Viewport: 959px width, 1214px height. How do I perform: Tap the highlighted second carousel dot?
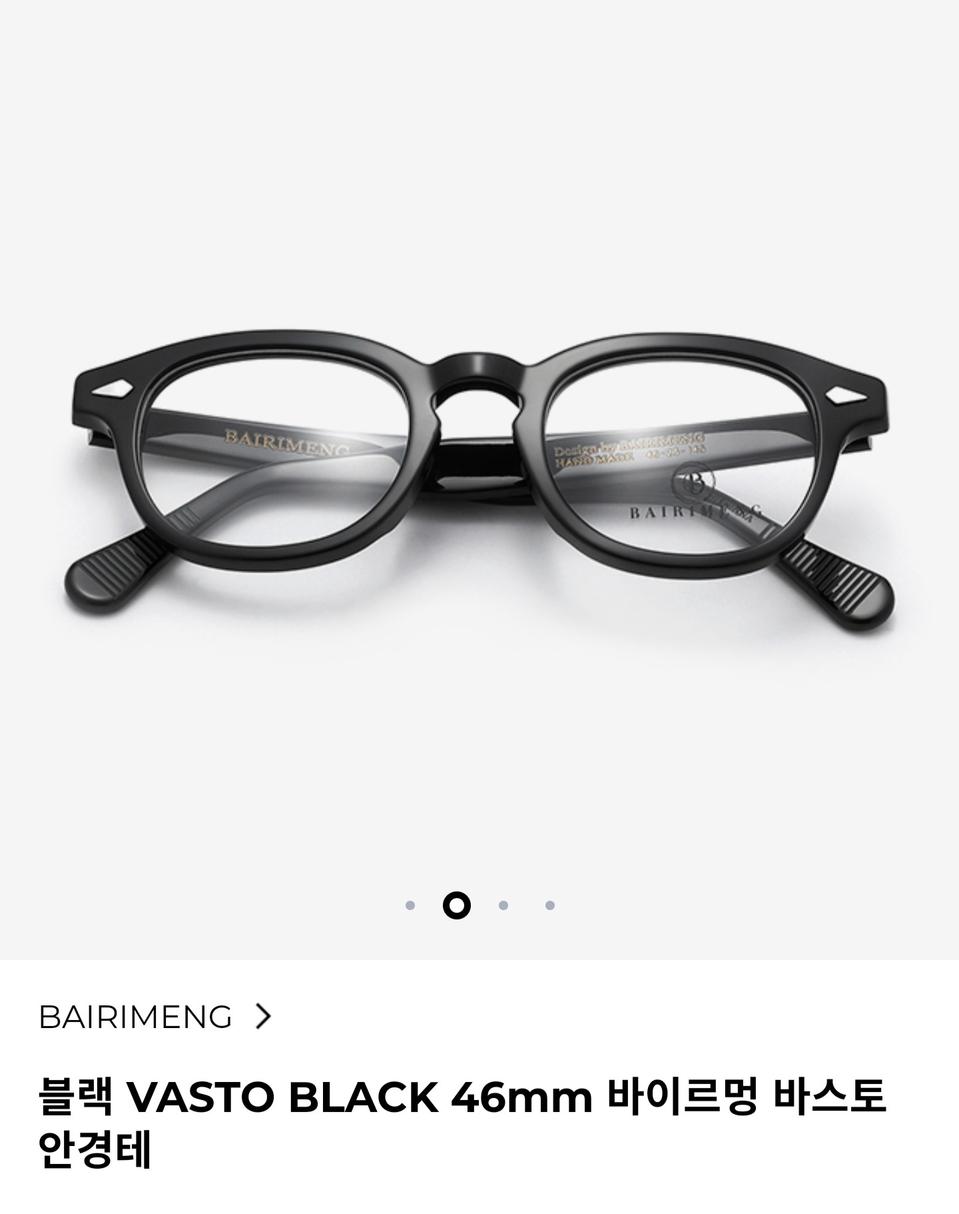[457, 904]
